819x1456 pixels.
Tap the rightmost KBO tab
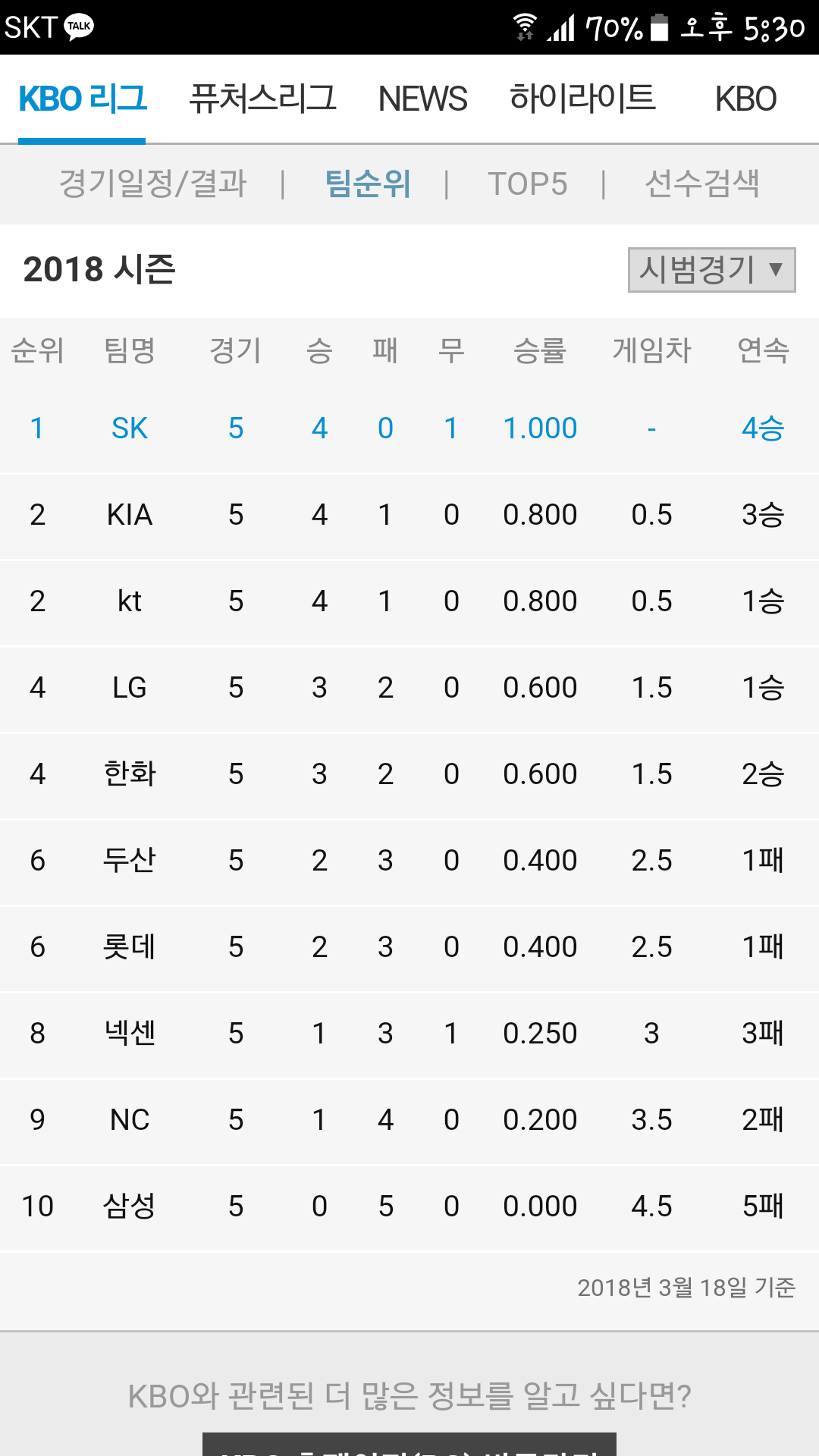tap(745, 99)
